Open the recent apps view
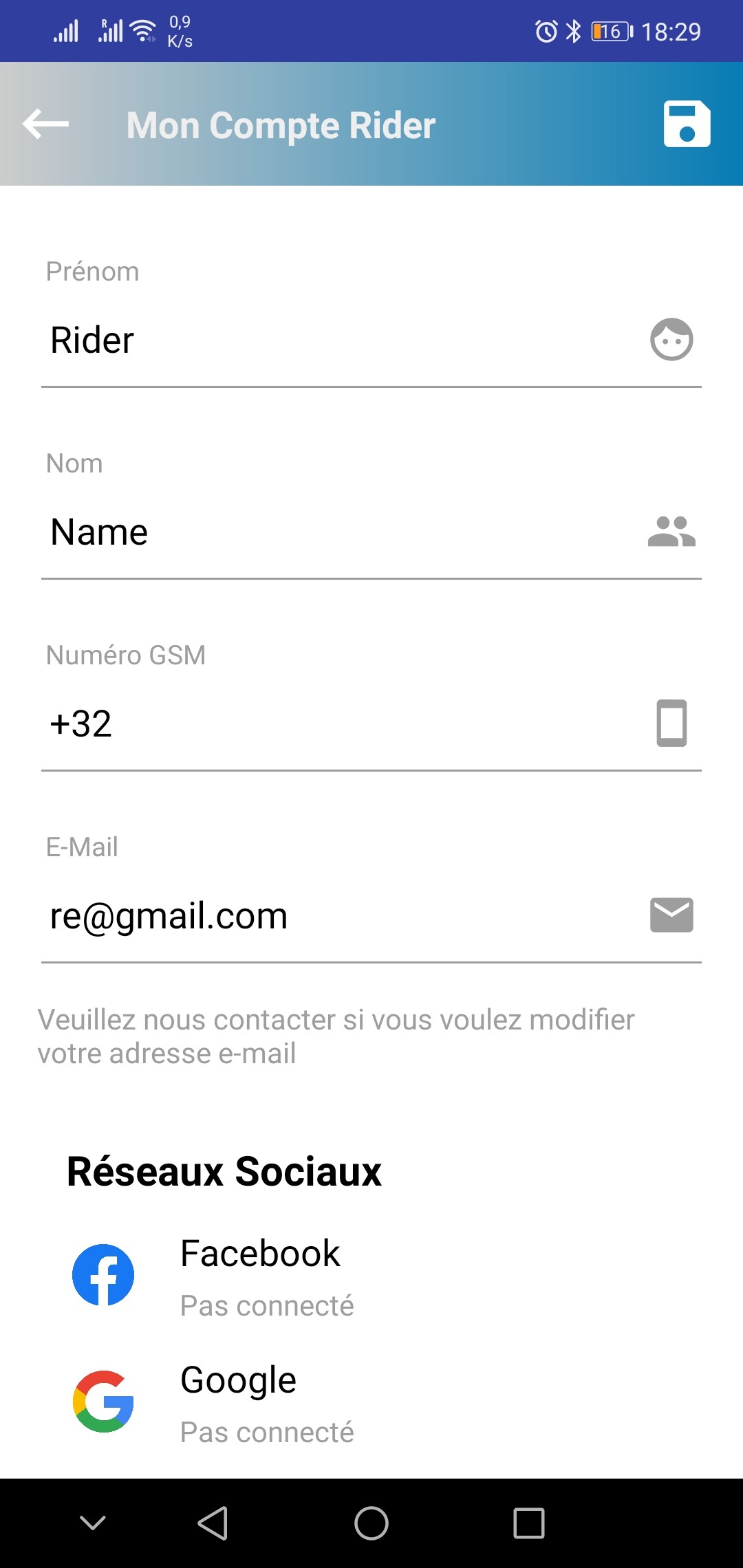The height and width of the screenshot is (1568, 743). tap(529, 1523)
